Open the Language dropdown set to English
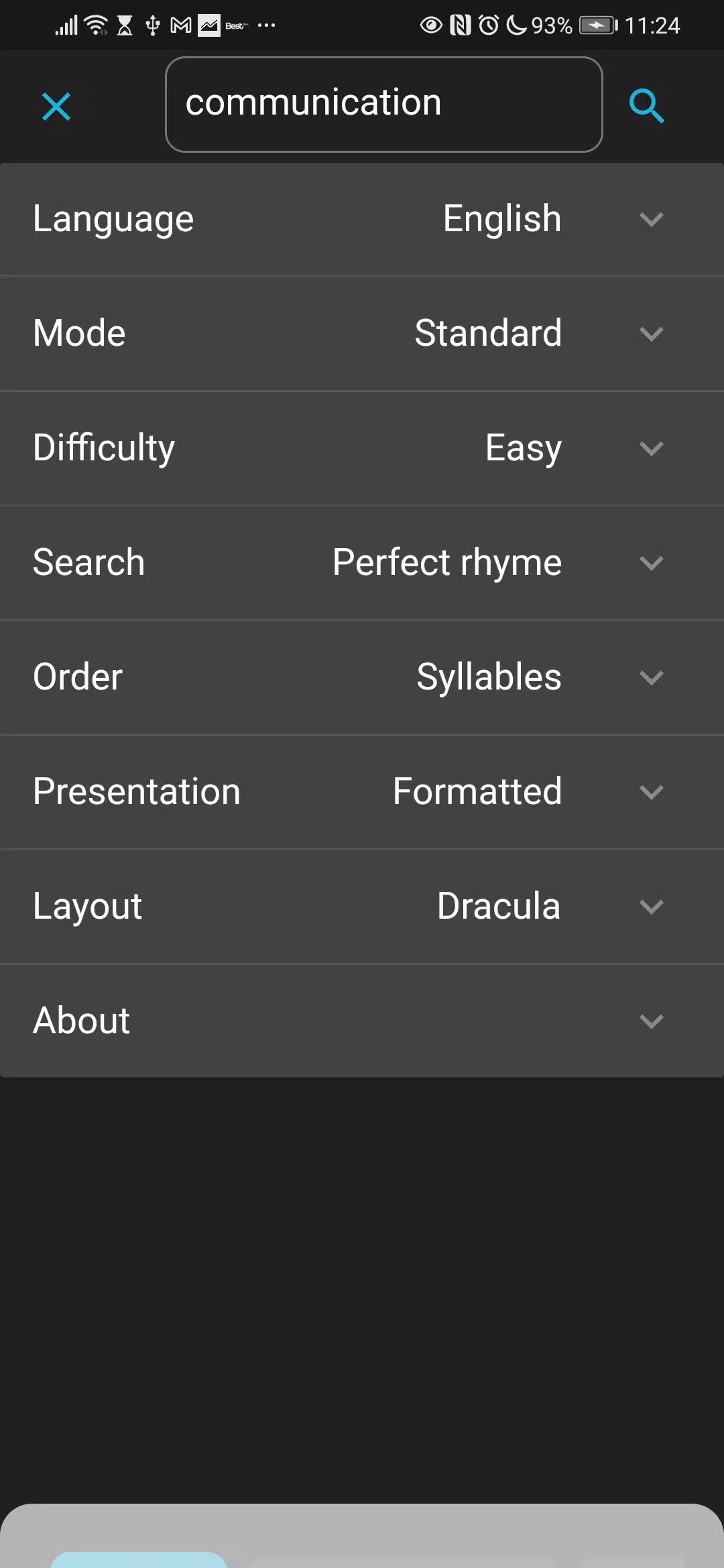Image resolution: width=724 pixels, height=1568 pixels. tap(362, 219)
